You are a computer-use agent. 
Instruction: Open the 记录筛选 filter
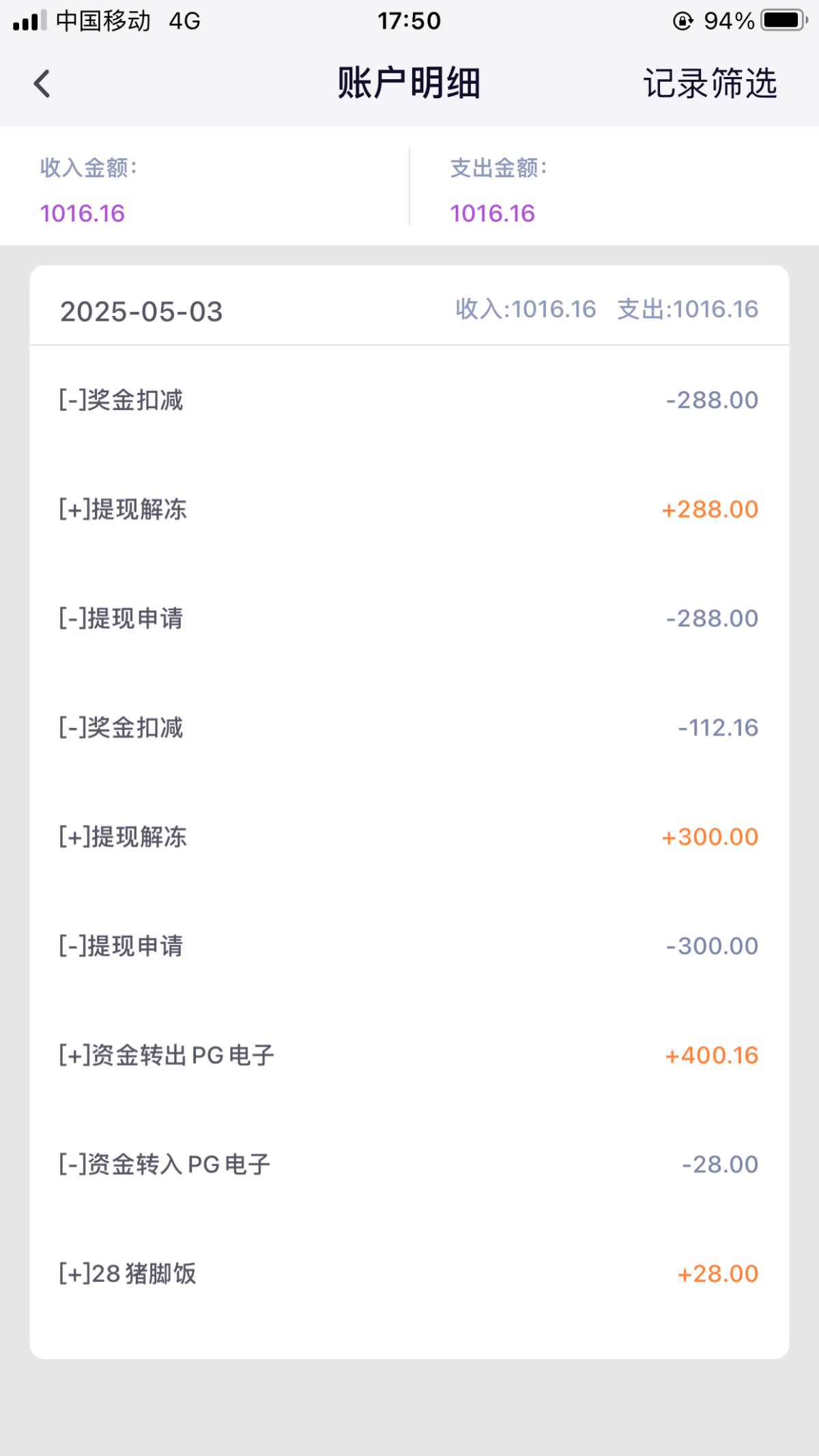pos(710,84)
